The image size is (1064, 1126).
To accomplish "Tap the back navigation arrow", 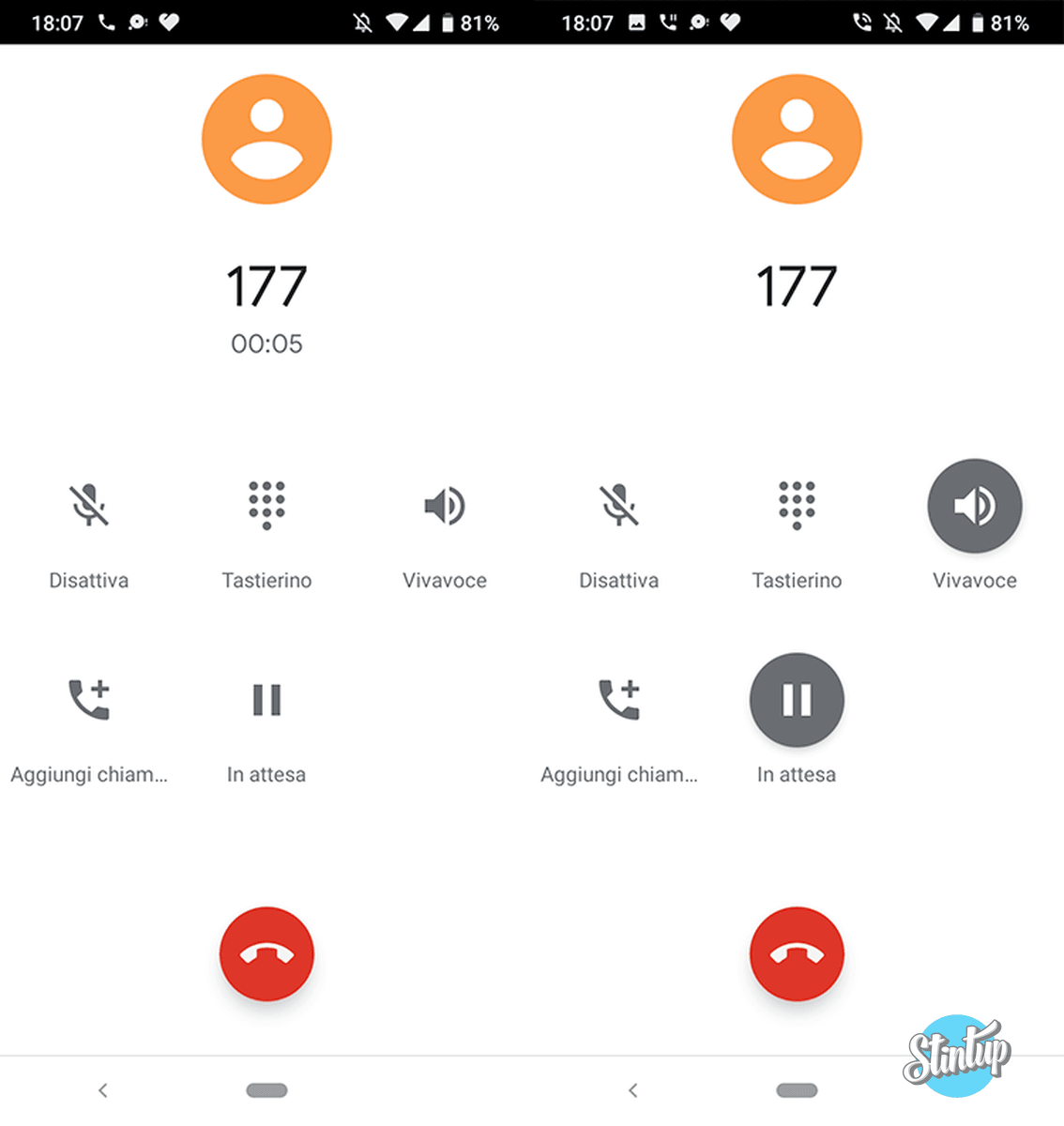I will 103,1090.
